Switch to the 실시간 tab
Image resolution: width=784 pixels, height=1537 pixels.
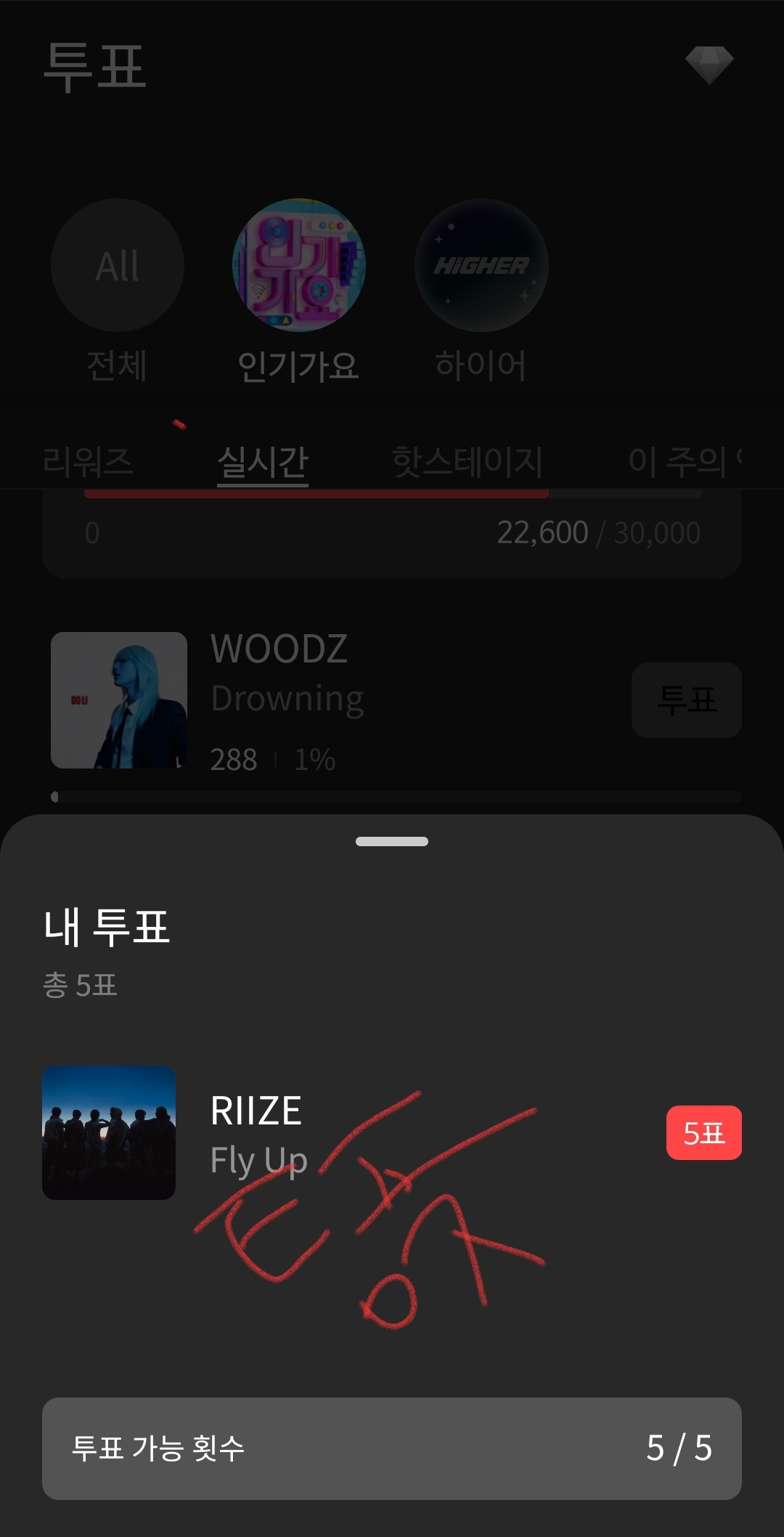point(263,461)
